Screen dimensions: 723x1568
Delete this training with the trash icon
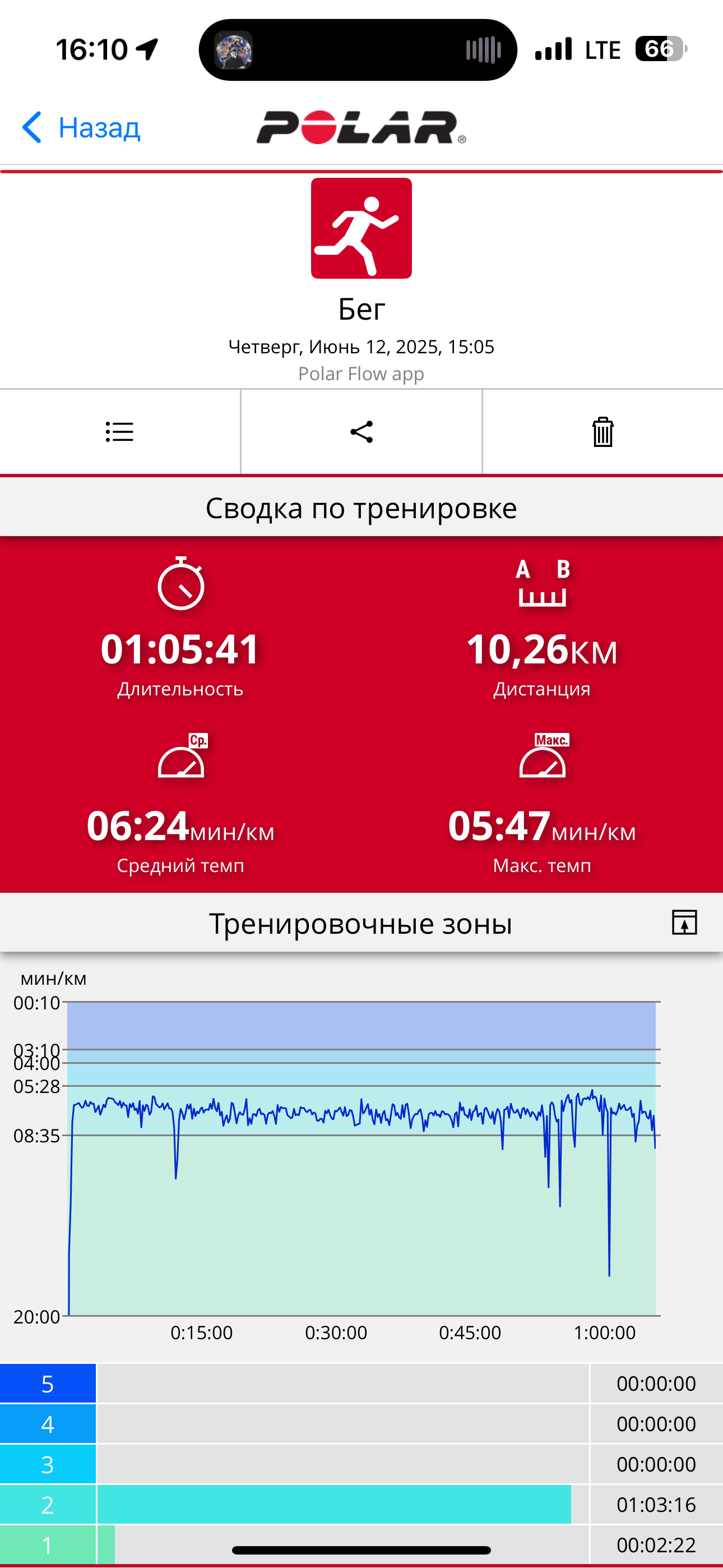point(603,432)
